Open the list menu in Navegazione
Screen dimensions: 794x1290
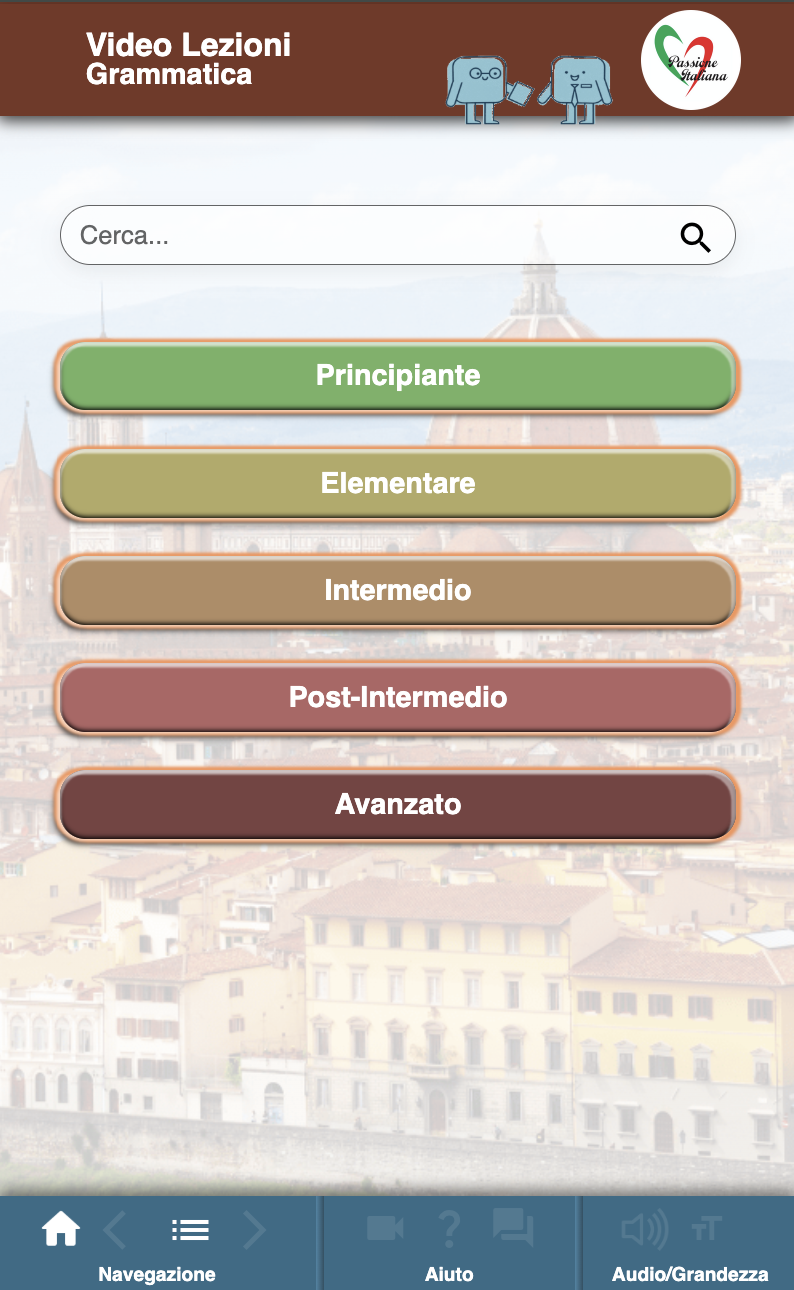tap(189, 1230)
